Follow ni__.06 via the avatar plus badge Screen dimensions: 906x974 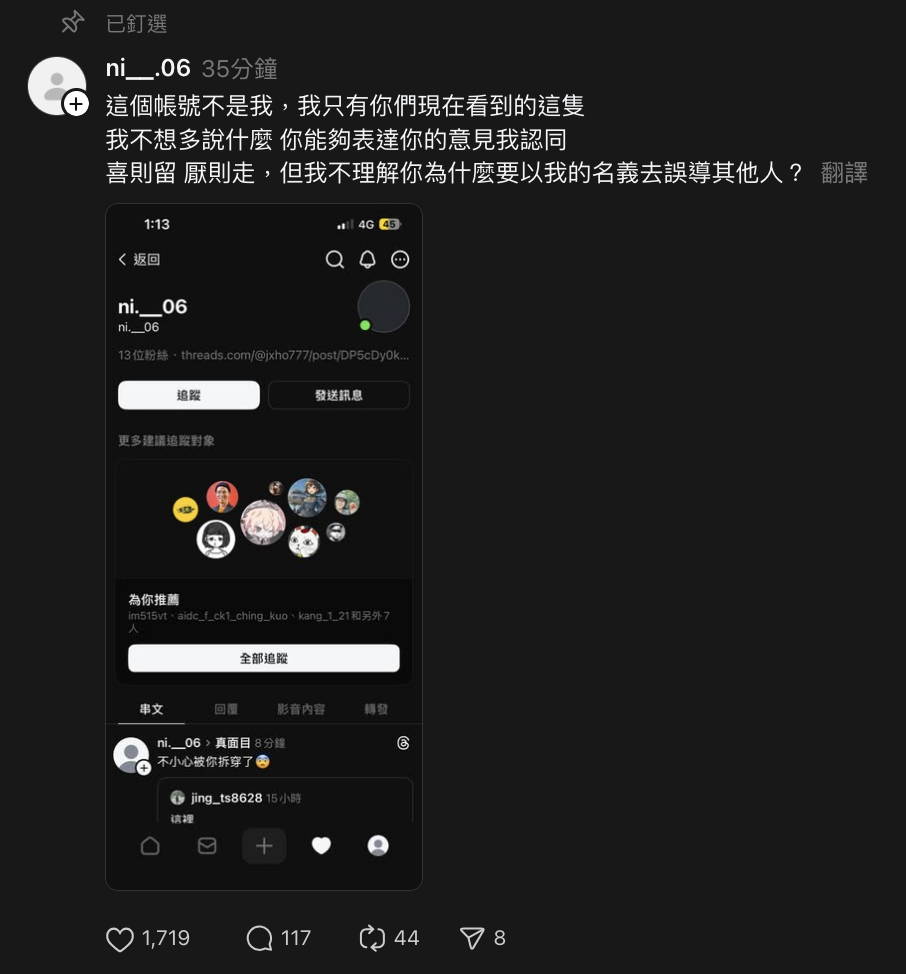pyautogui.click(x=76, y=103)
